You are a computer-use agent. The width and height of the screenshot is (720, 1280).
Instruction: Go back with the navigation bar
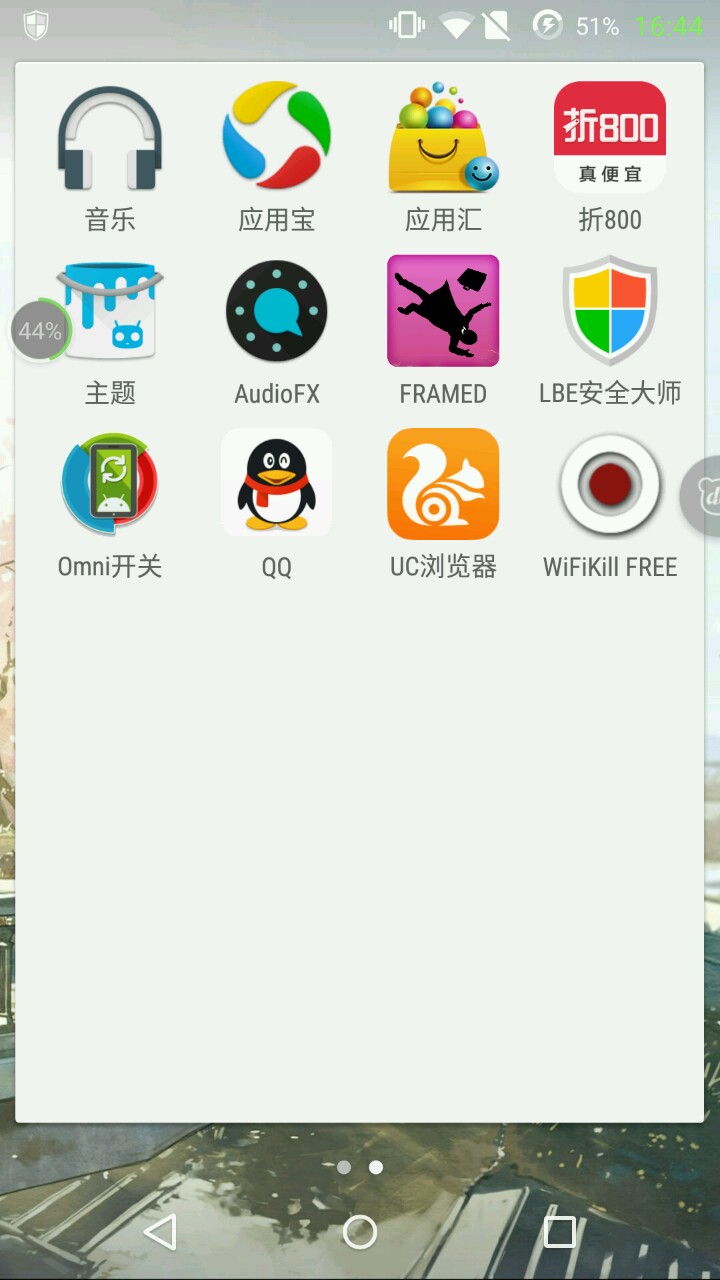point(161,1232)
